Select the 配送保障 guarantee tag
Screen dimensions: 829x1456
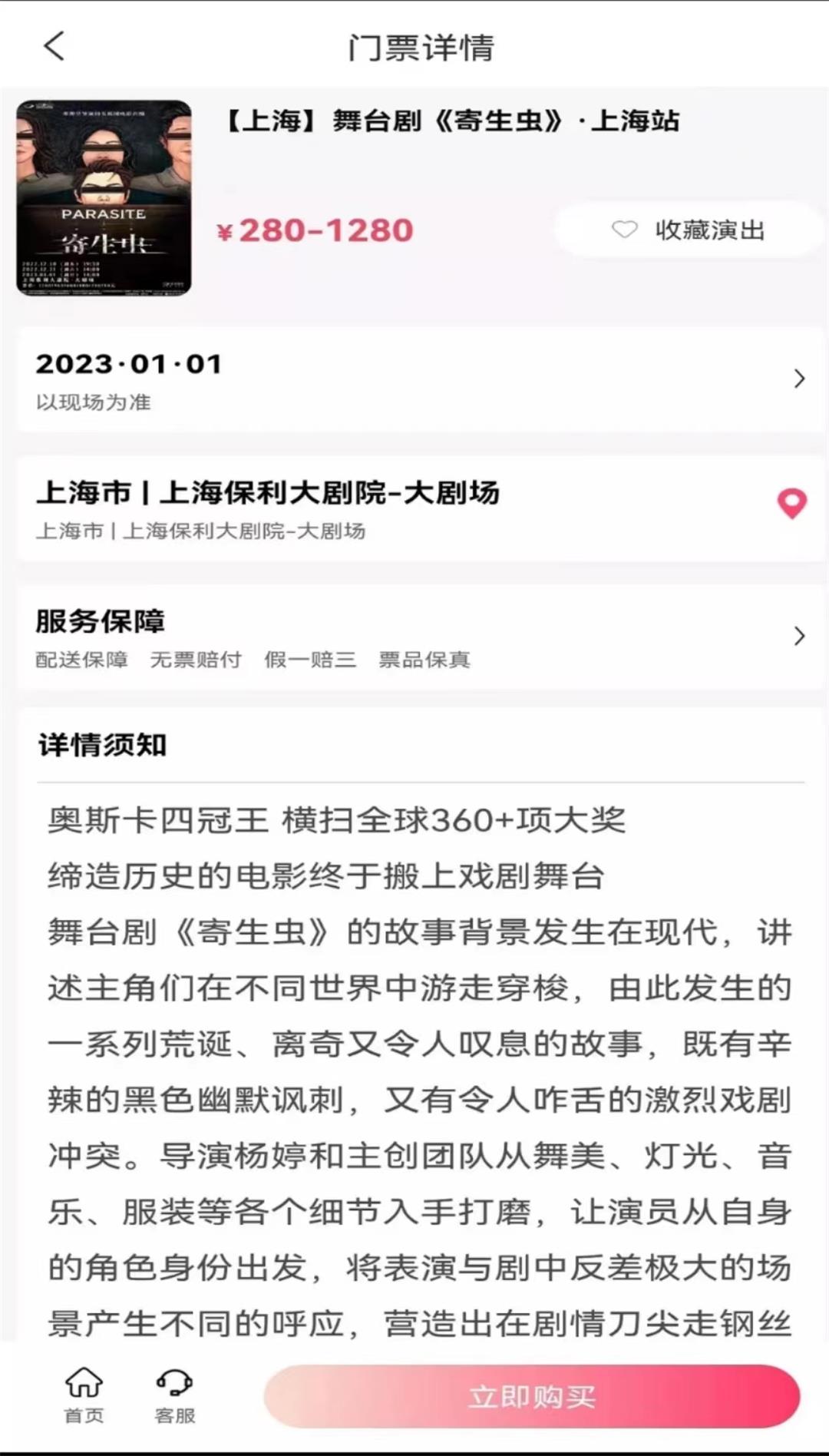(81, 659)
